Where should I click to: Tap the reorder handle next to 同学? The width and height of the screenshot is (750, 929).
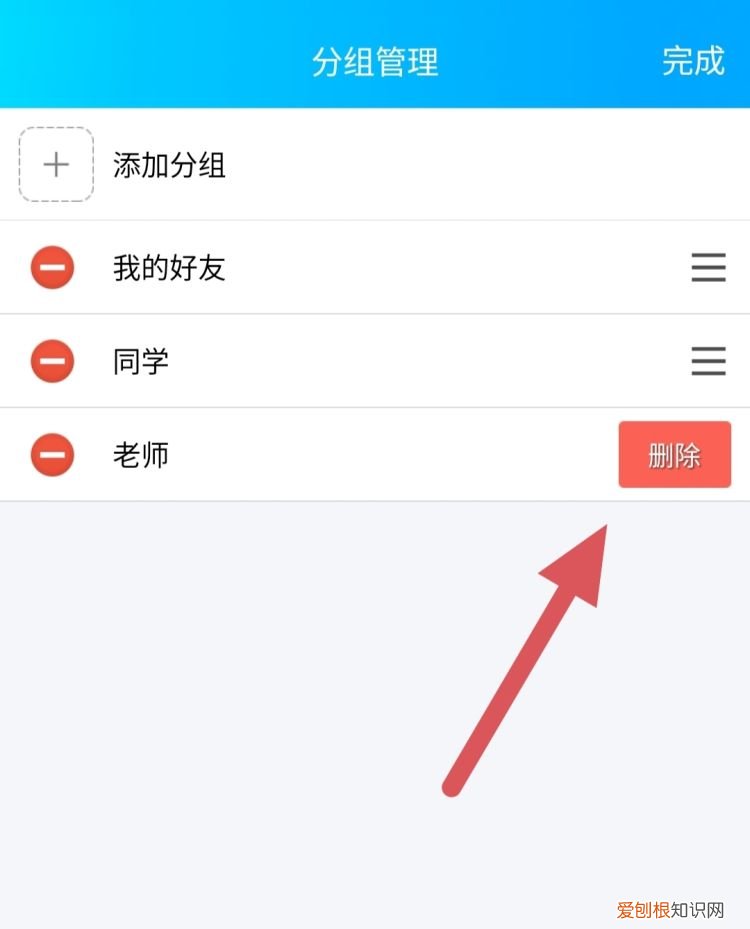pos(708,361)
